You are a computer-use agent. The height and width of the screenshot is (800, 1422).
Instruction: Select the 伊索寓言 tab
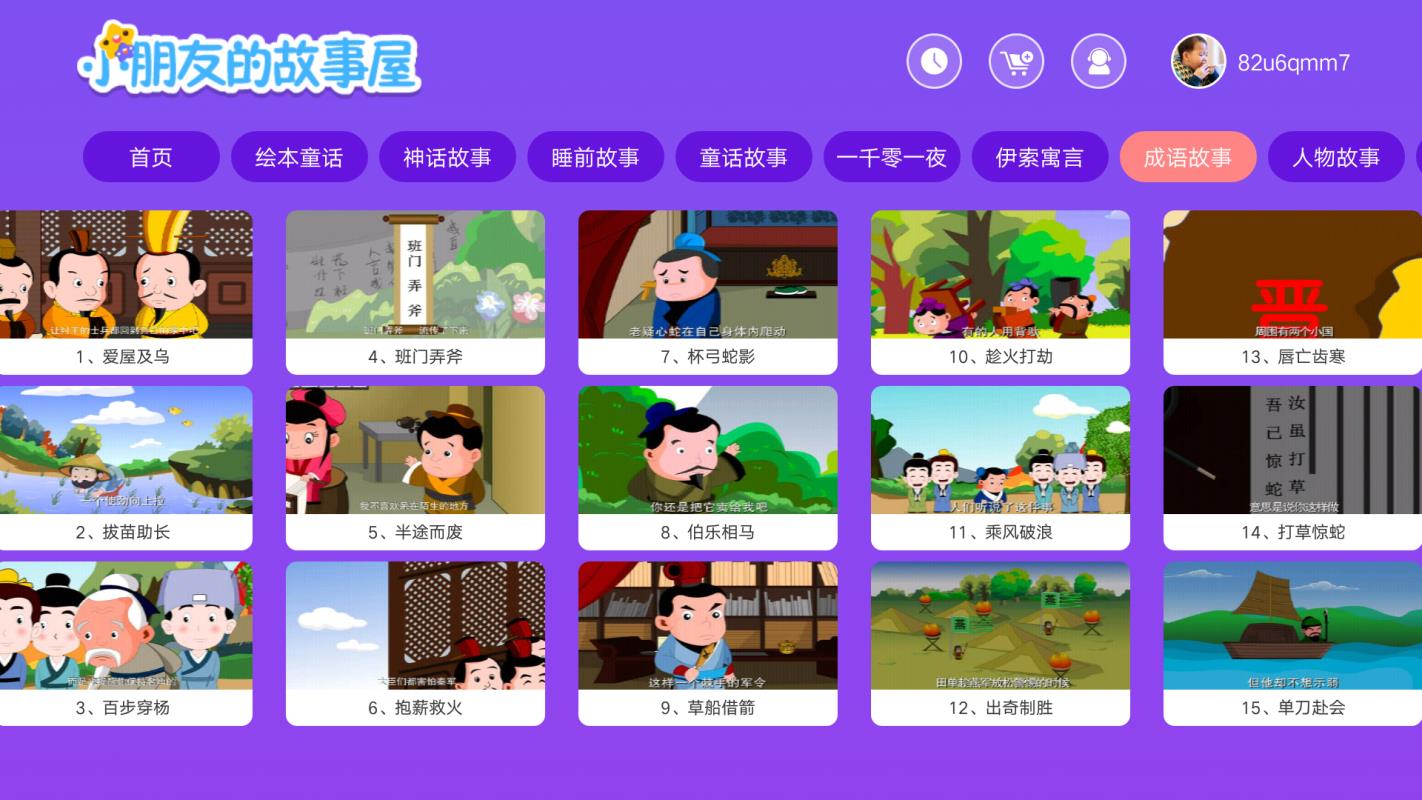point(1039,157)
